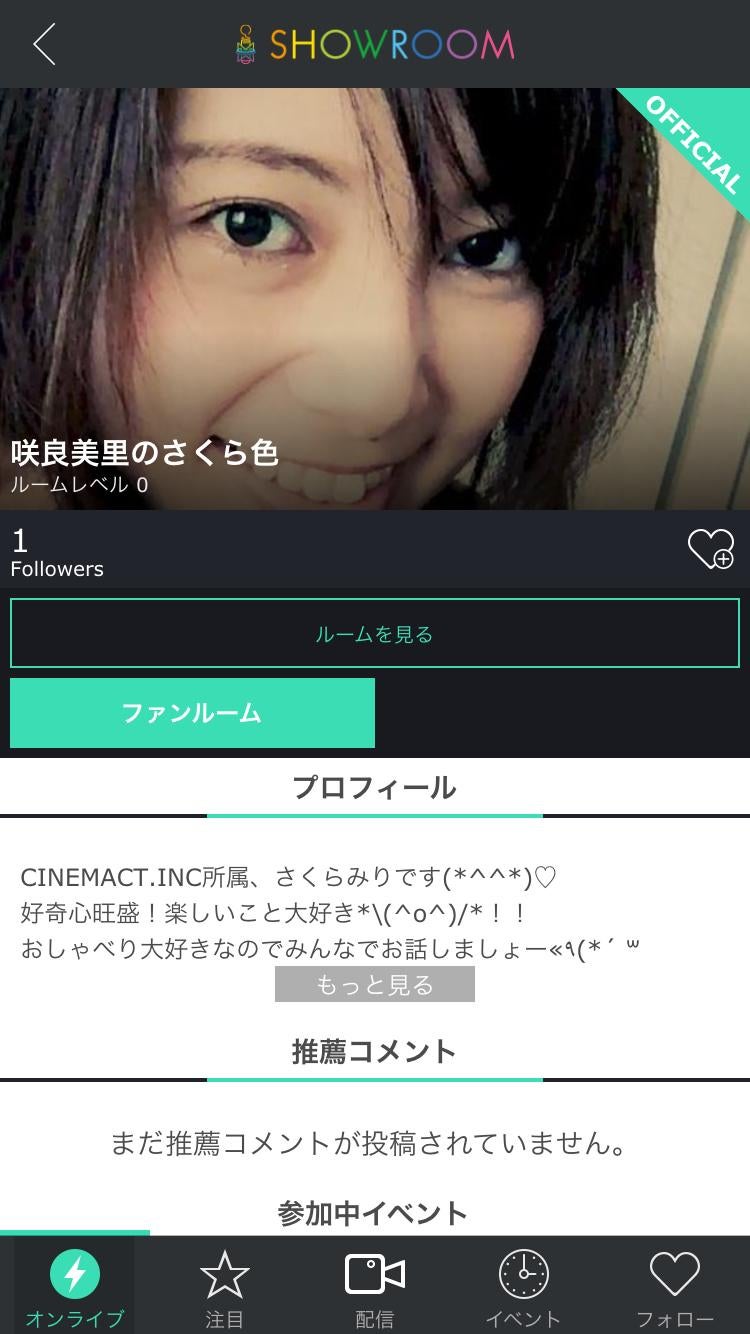Expand the profile with もっと見る
Image resolution: width=750 pixels, height=1334 pixels.
pyautogui.click(x=374, y=984)
